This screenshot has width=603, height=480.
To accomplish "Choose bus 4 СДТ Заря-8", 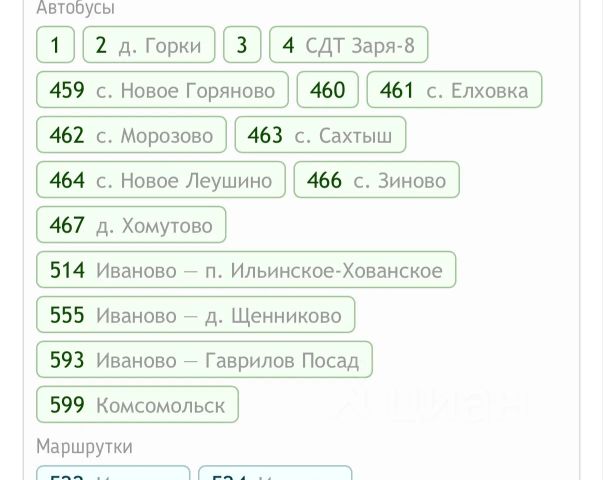I will tap(348, 45).
